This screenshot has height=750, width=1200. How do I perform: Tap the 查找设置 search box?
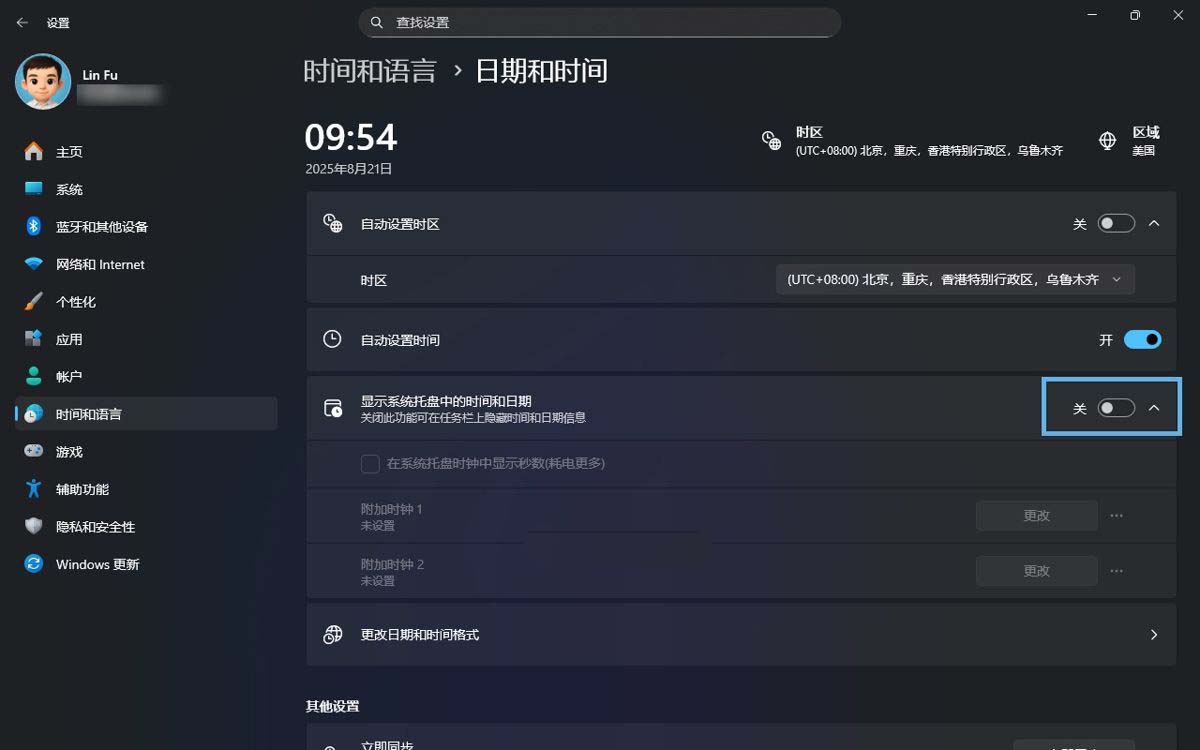(600, 22)
